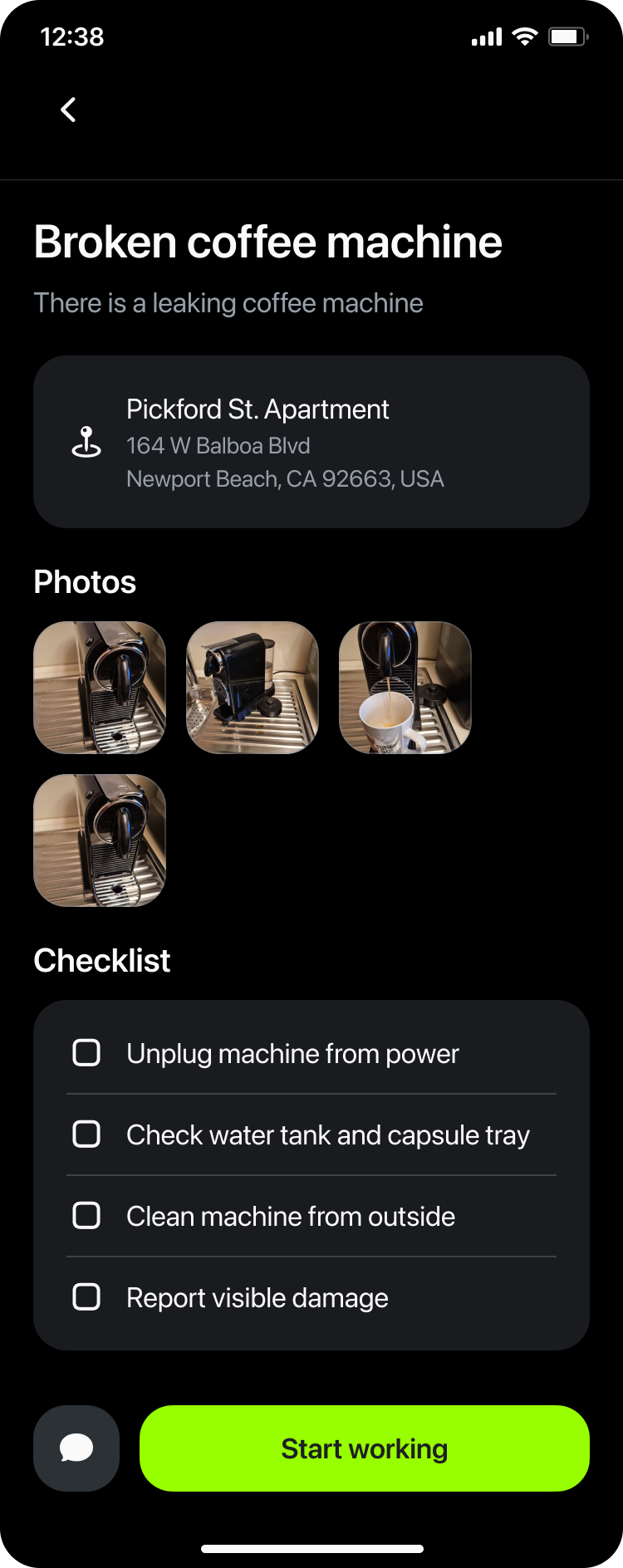Tick Check water tank and capsule tray
Viewport: 623px width, 1568px height.
pyautogui.click(x=86, y=1134)
